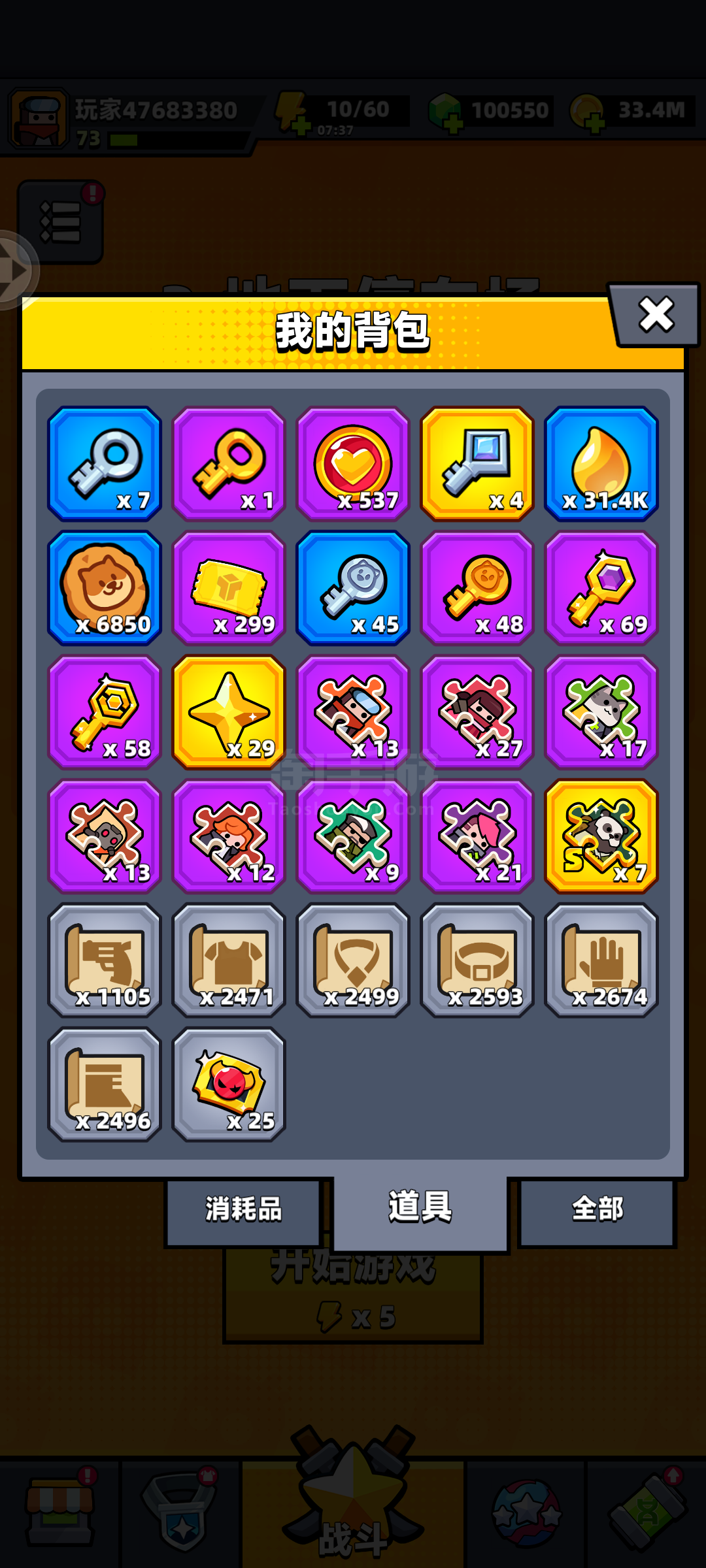Screen dimensions: 706x1568
Task: Open the pistol blueprint scroll x 1105
Action: (105, 960)
